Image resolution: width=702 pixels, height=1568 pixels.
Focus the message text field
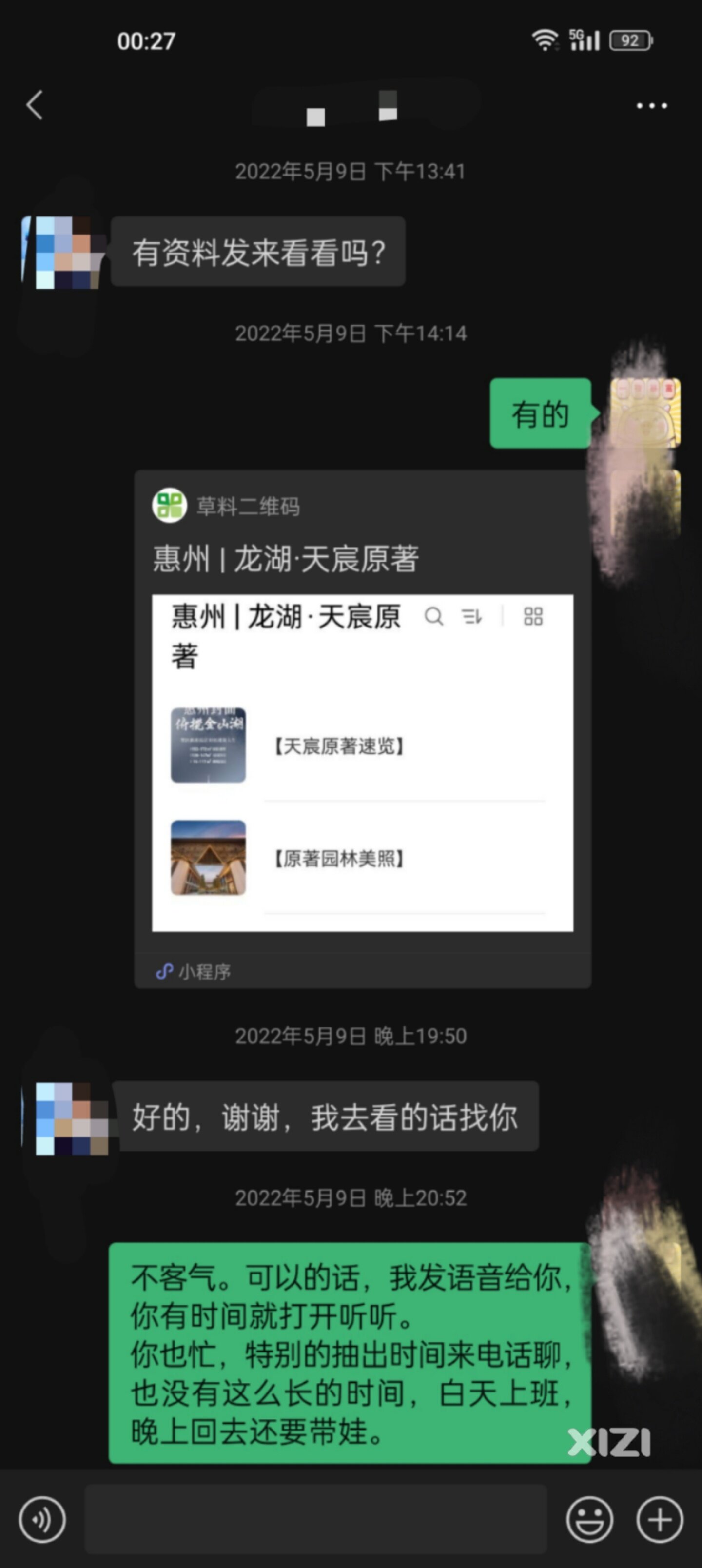315,1519
